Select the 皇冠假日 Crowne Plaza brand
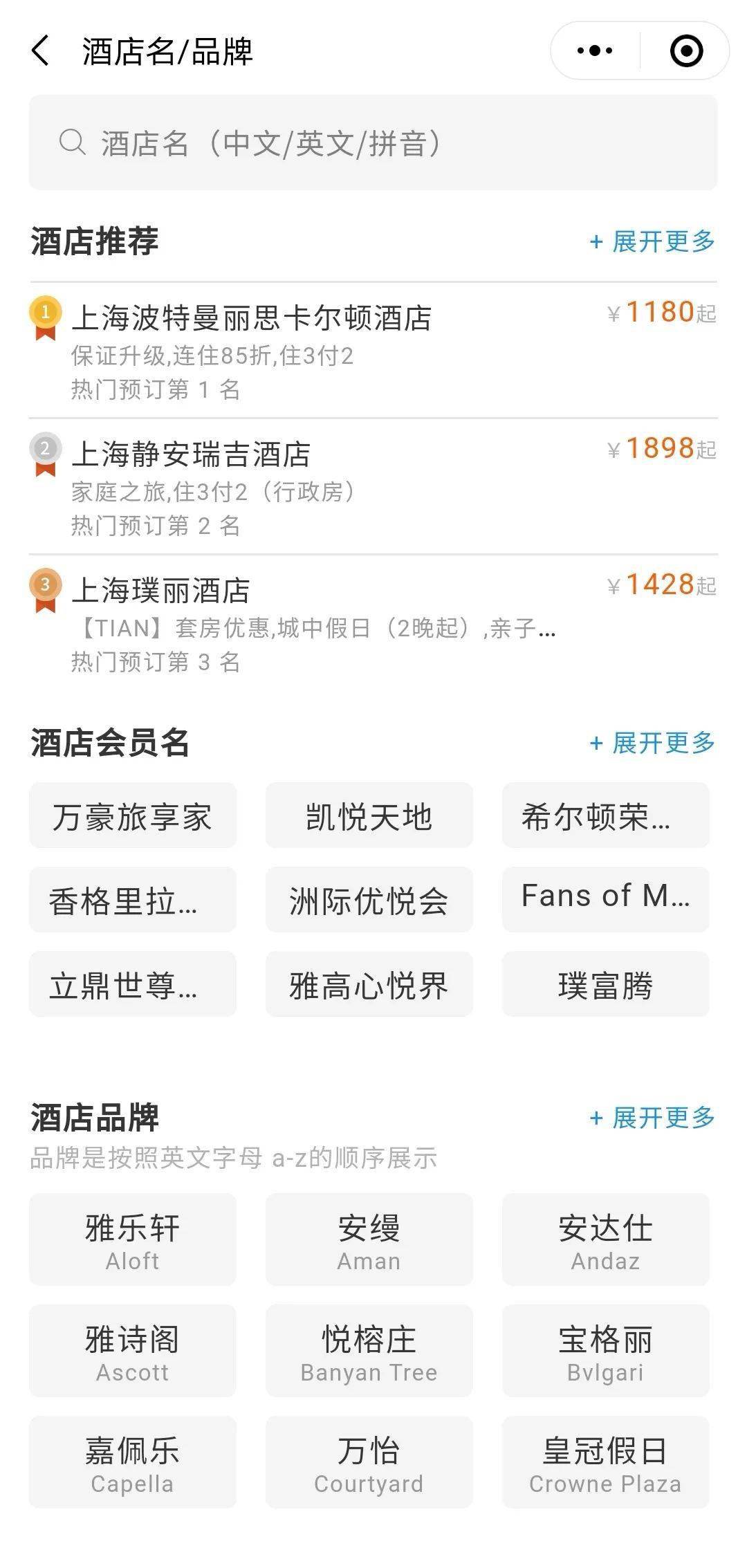The height and width of the screenshot is (1568, 747). pos(606,1462)
